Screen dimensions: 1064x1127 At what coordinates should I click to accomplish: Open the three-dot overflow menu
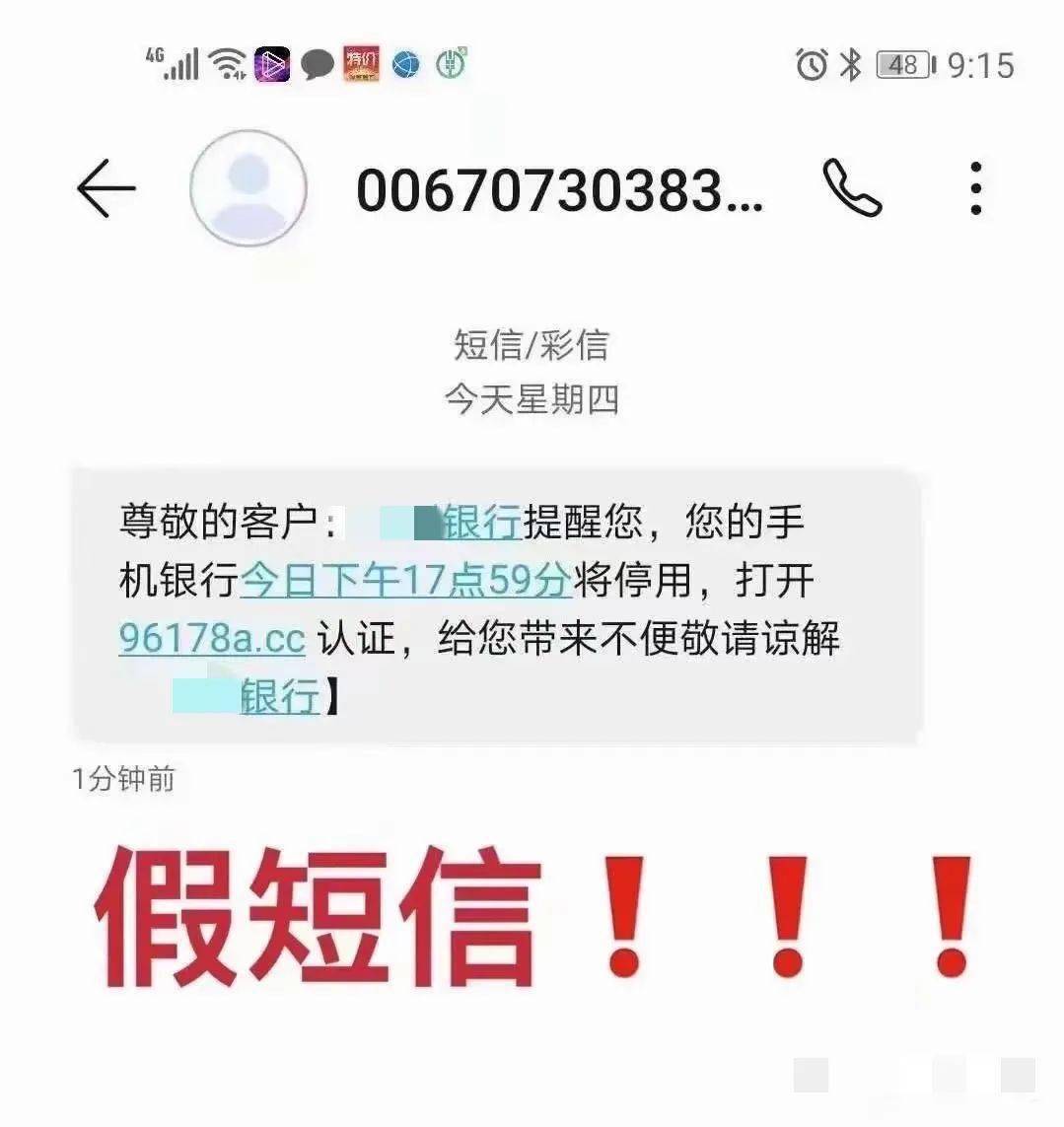[976, 188]
